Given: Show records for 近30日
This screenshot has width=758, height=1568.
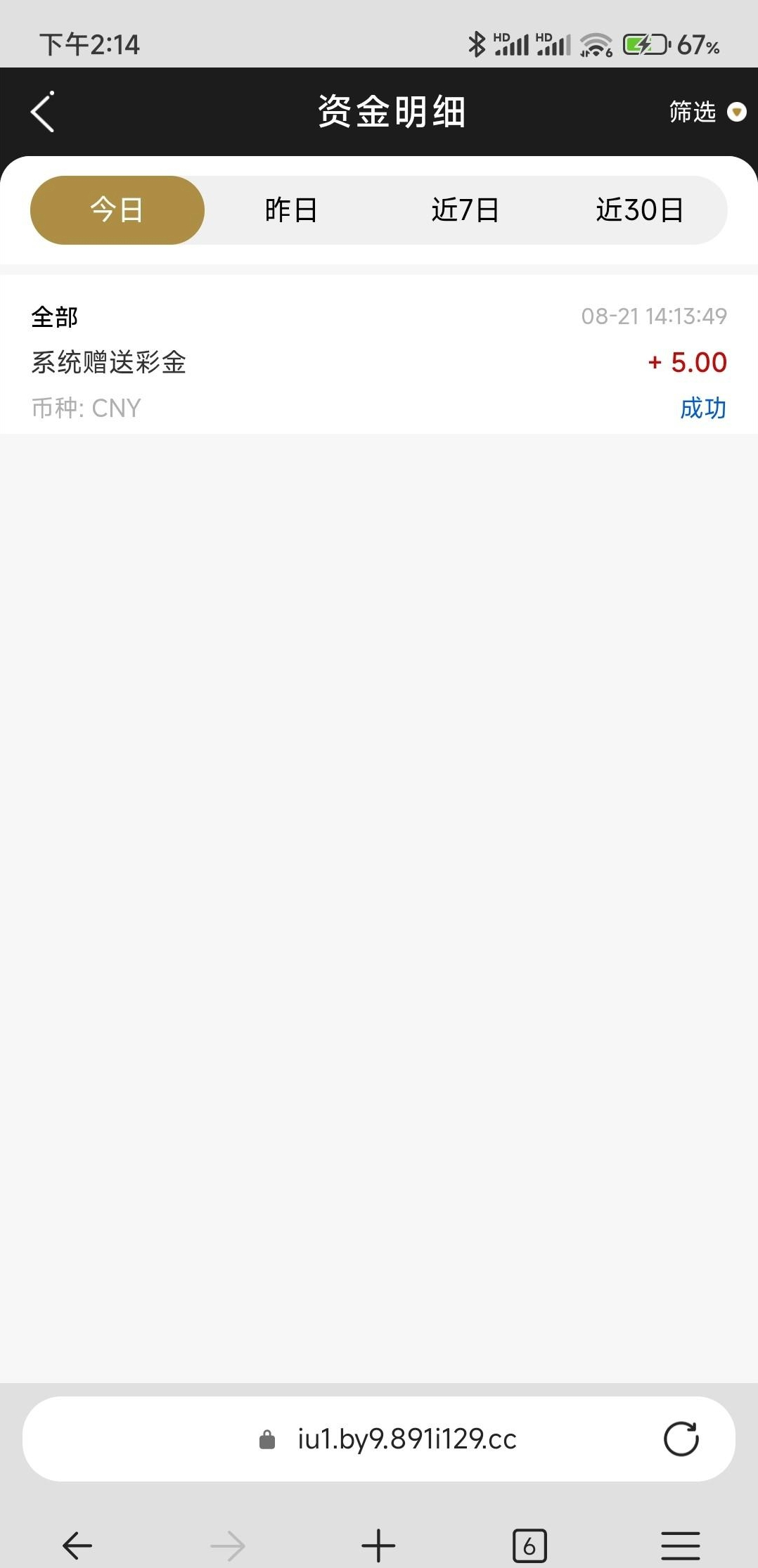Looking at the screenshot, I should point(639,210).
